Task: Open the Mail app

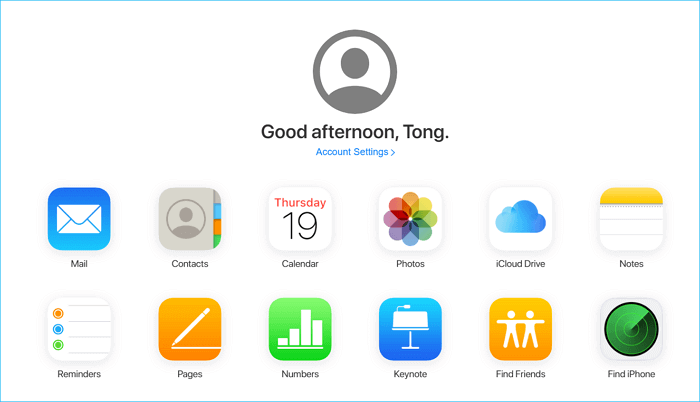Action: click(x=79, y=219)
